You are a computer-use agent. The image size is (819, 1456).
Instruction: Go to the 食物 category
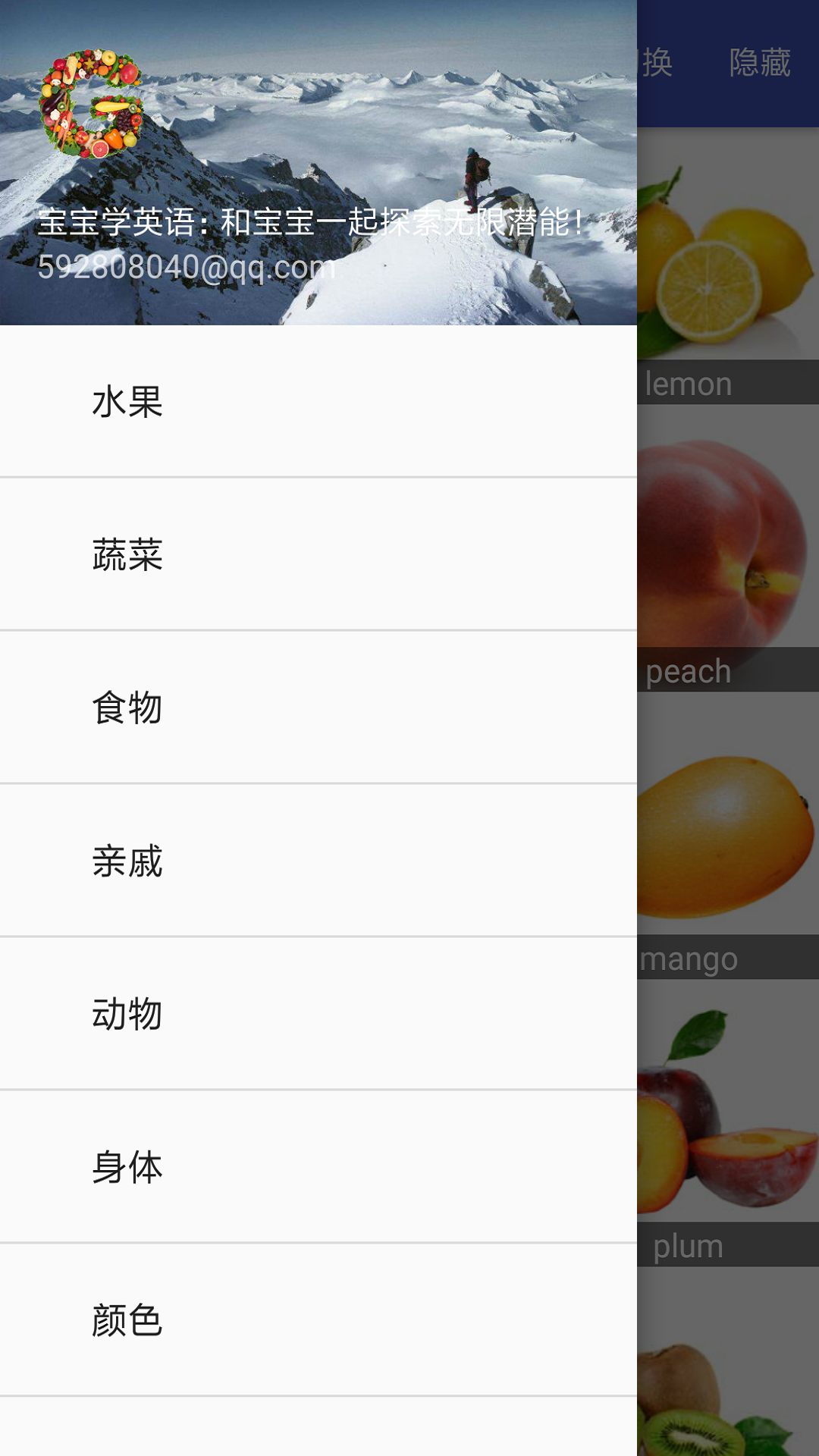(318, 708)
